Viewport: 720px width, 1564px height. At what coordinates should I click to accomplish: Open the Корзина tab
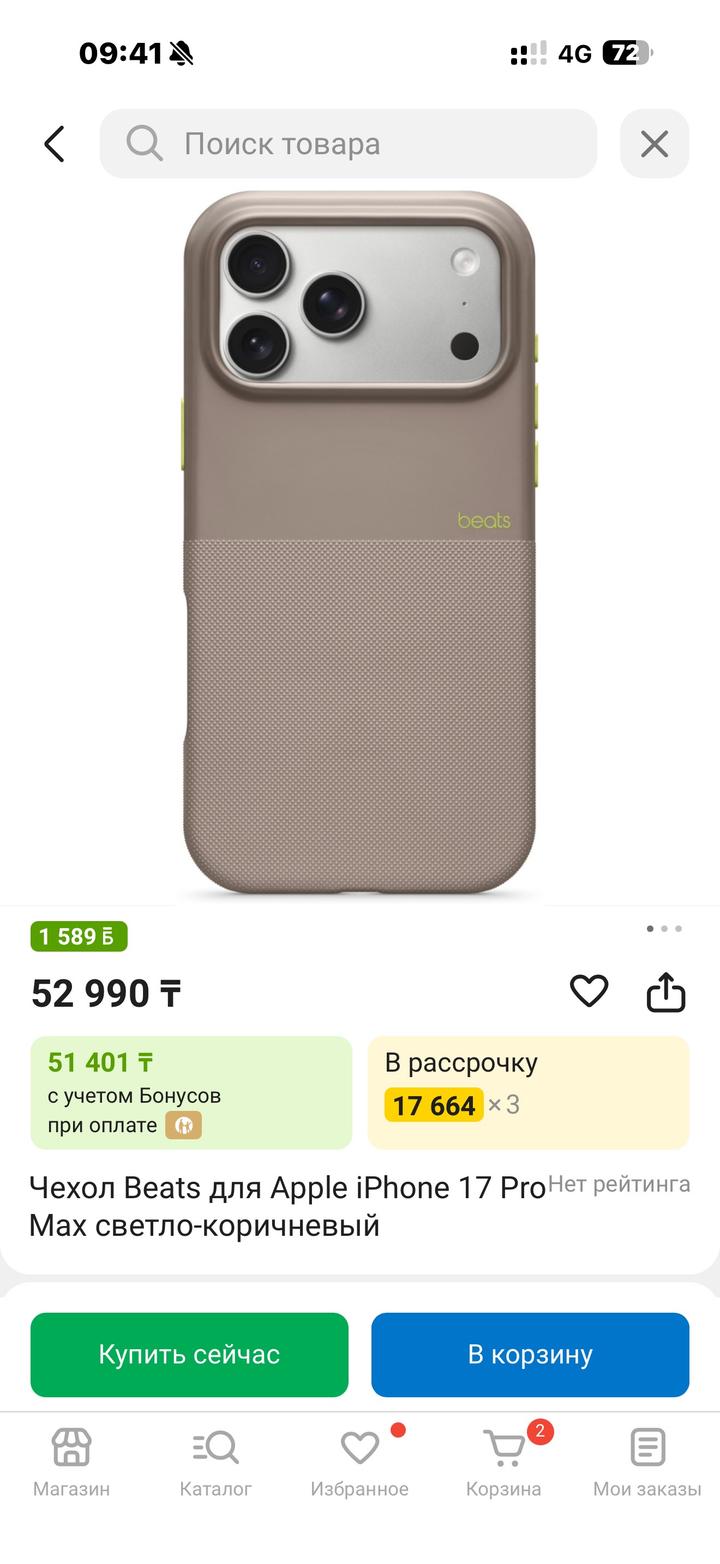pos(503,1462)
